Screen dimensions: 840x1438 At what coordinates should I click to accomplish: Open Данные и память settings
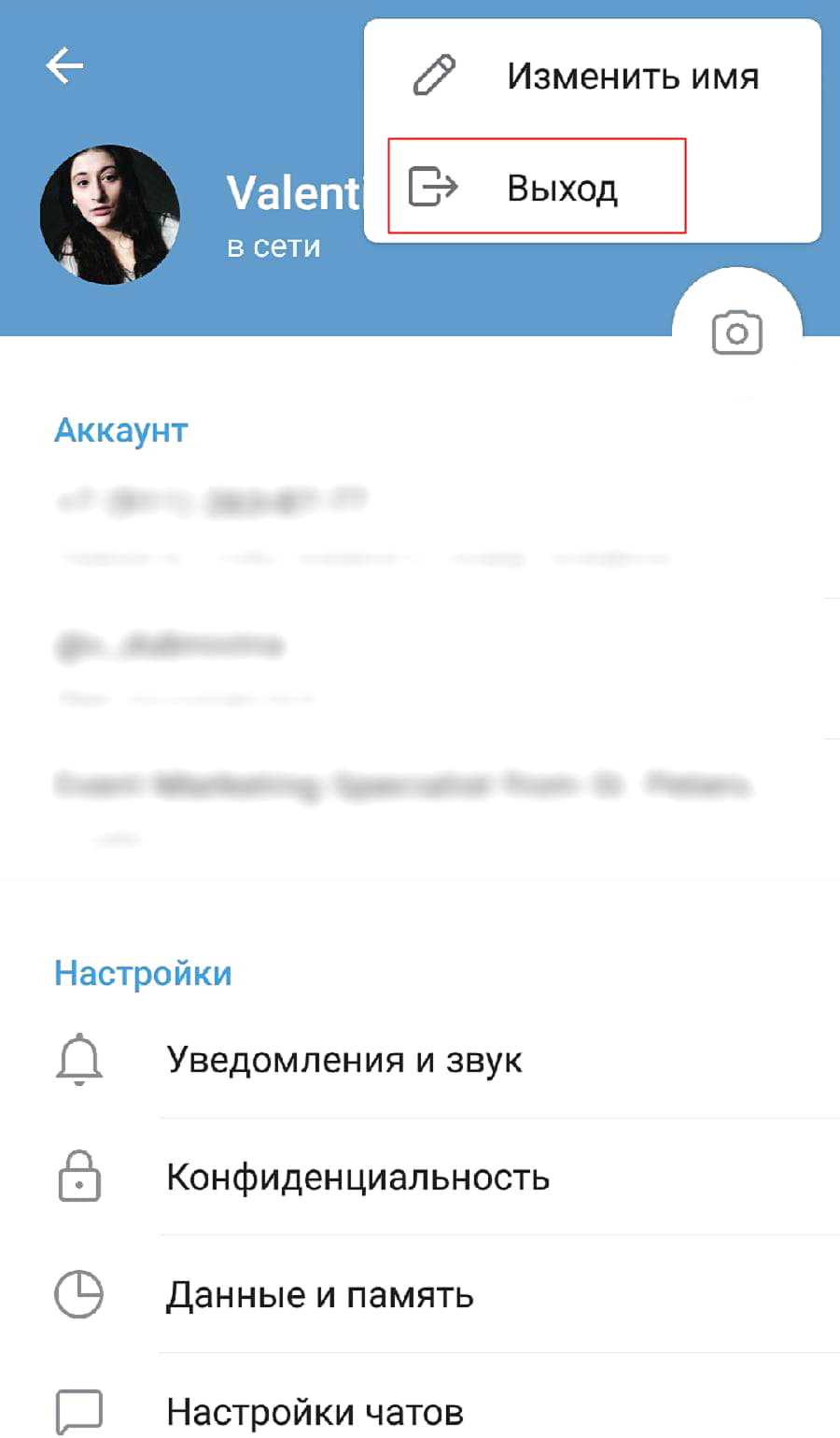tap(319, 1295)
